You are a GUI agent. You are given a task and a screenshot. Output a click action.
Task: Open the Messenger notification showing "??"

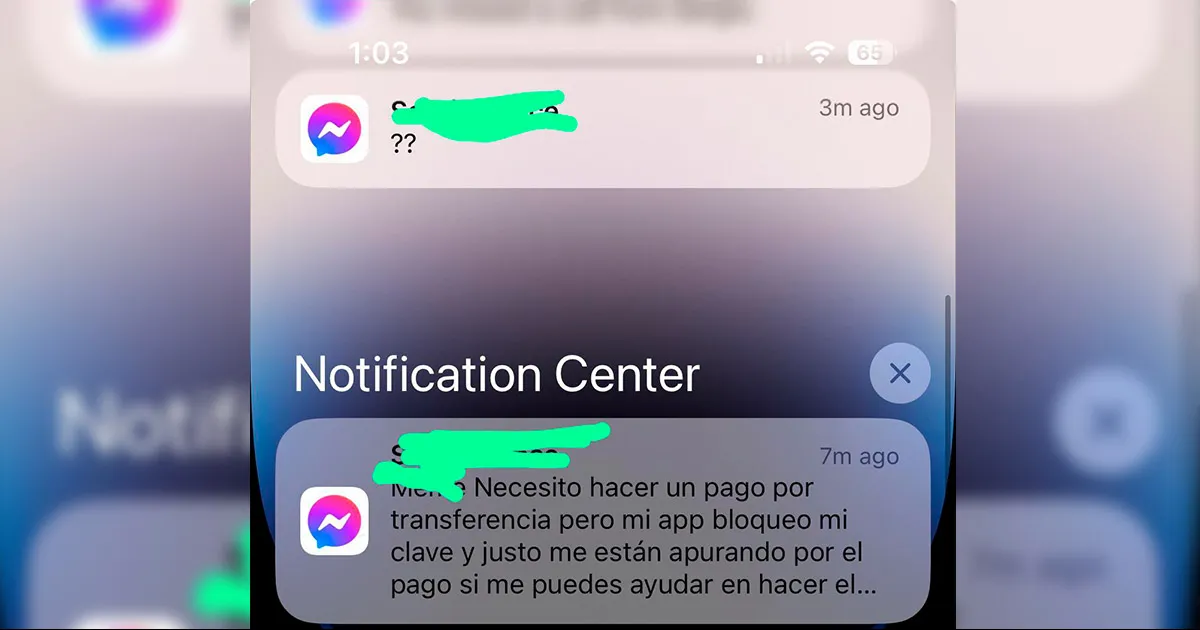click(602, 130)
